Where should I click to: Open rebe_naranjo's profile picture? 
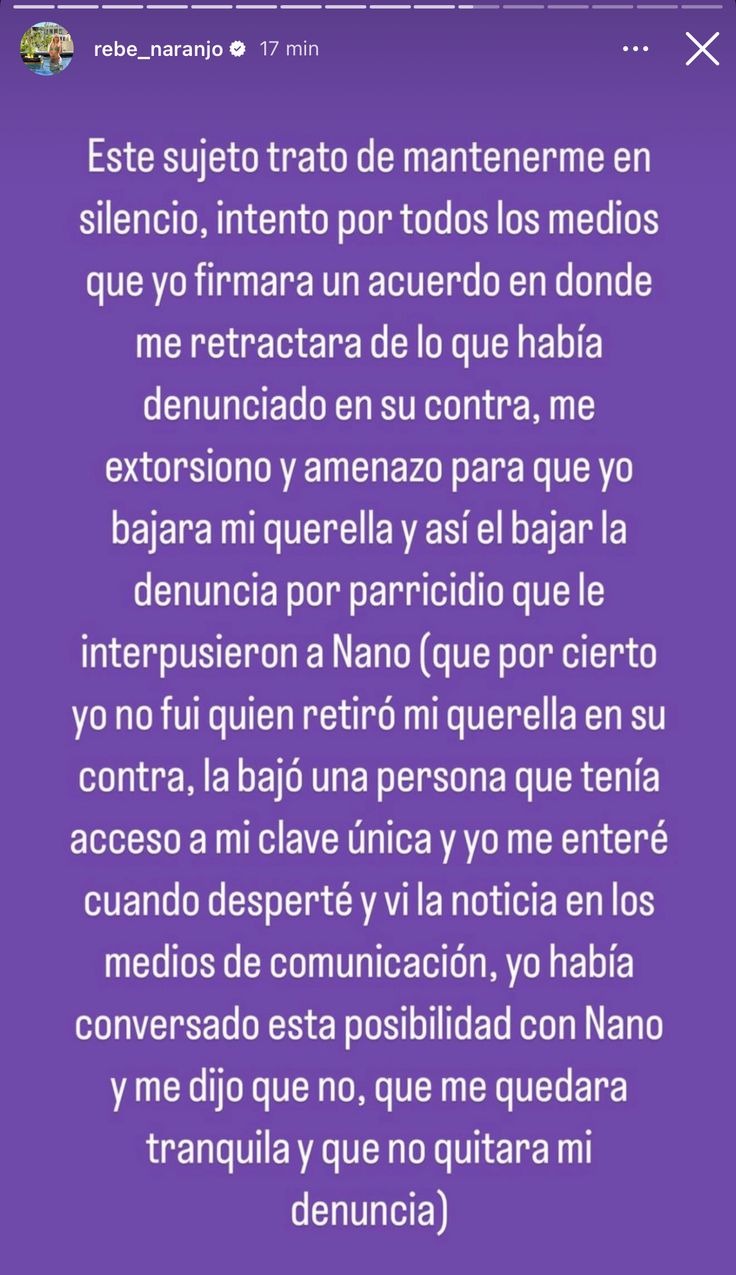46,48
